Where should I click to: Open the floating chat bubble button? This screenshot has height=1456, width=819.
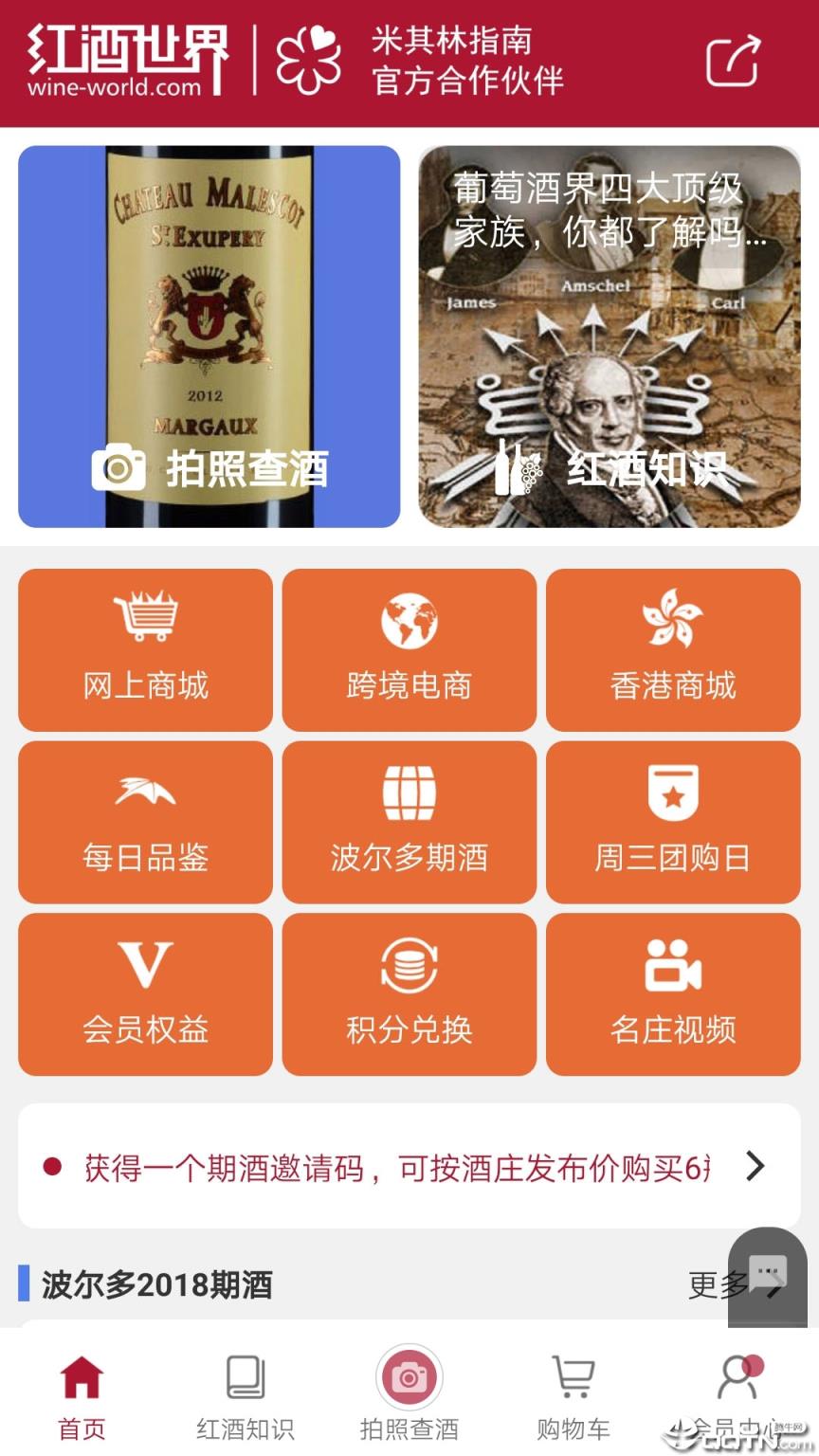pyautogui.click(x=770, y=1275)
